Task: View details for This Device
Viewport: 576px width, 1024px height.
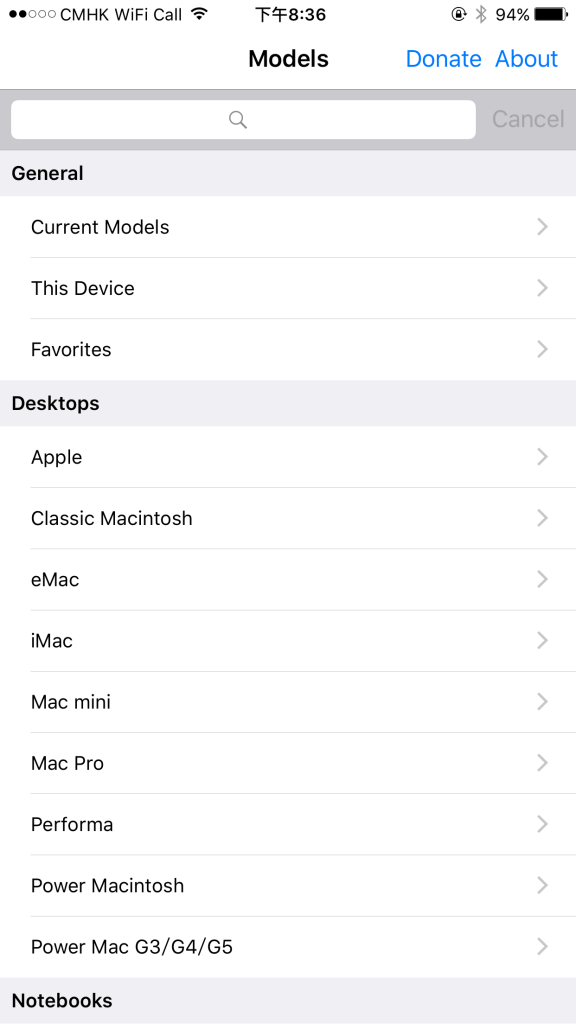Action: (x=288, y=288)
